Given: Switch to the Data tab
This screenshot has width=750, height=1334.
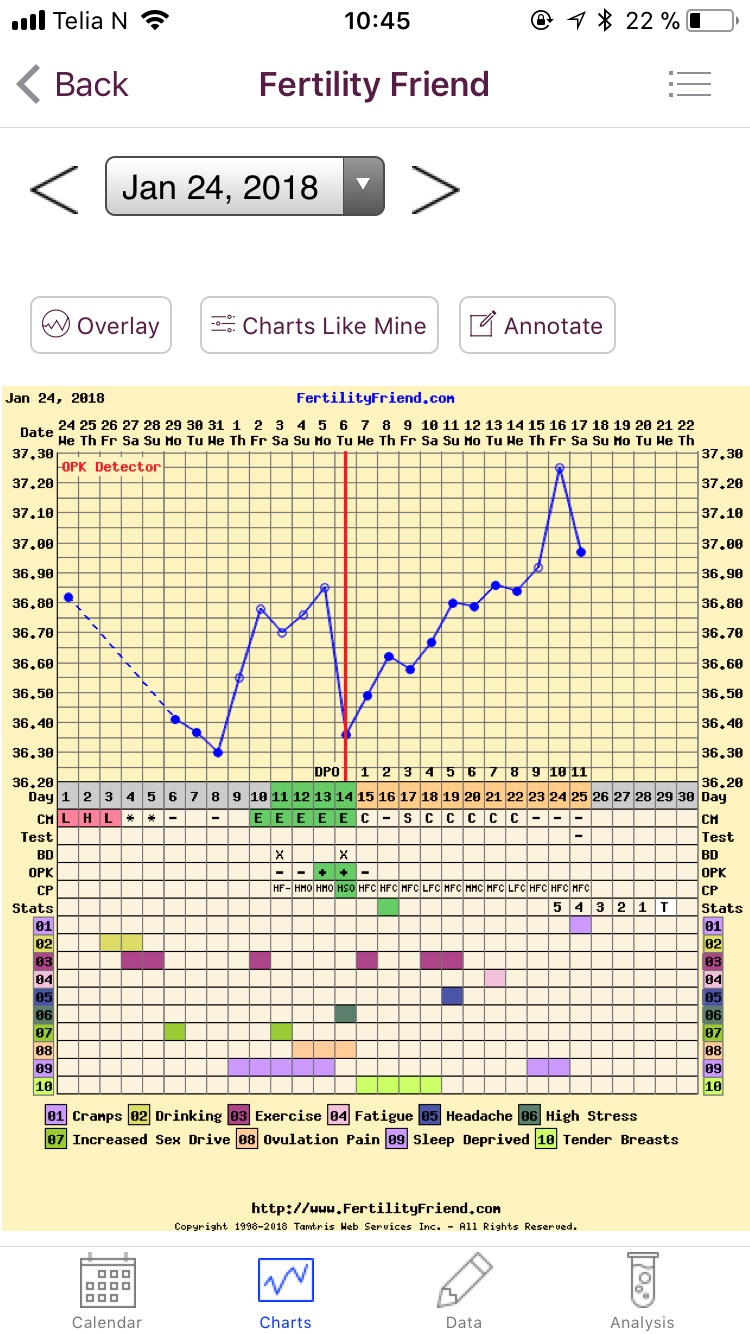Looking at the screenshot, I should tap(464, 1292).
